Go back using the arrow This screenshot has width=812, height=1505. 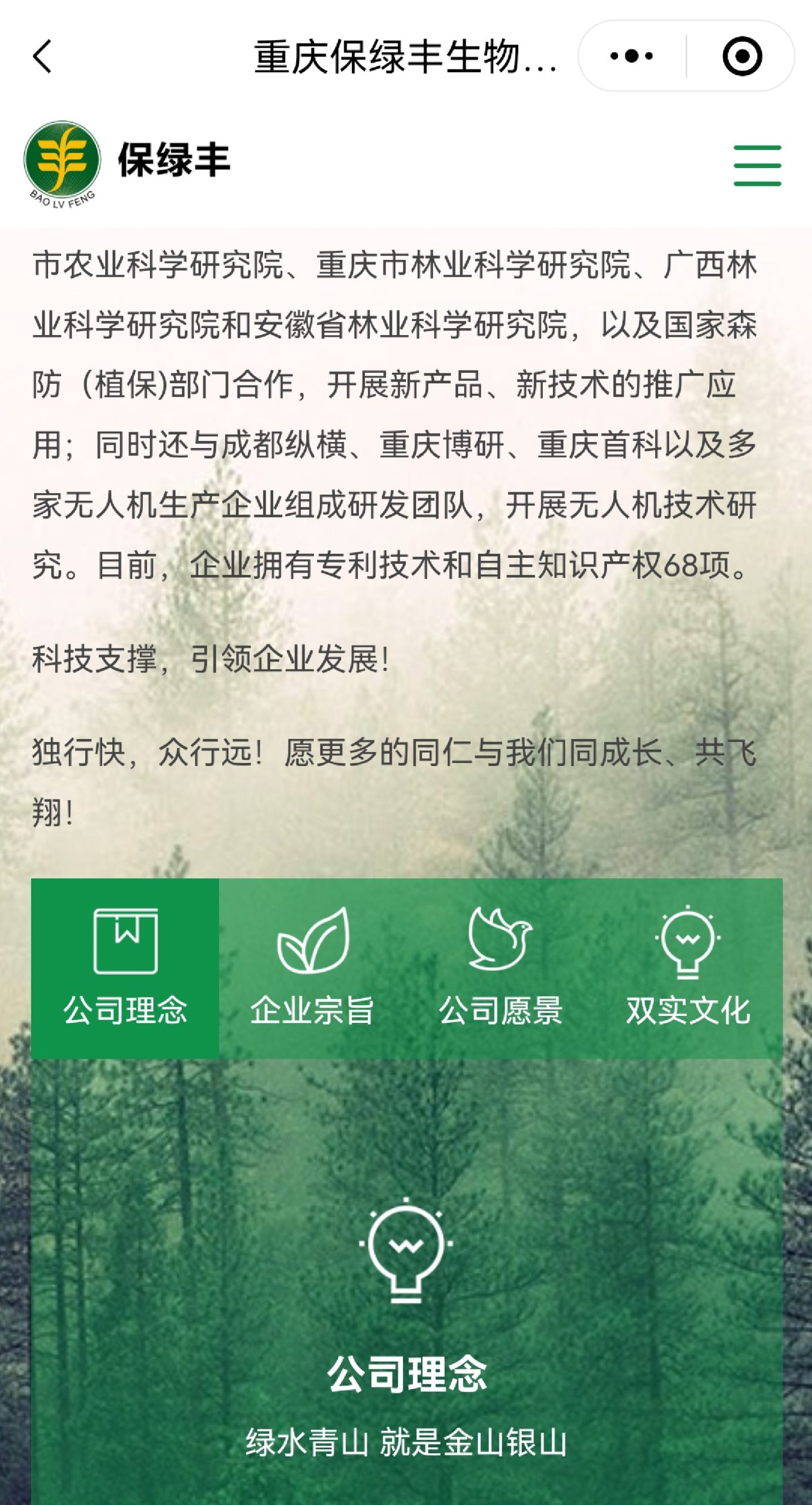coord(42,56)
